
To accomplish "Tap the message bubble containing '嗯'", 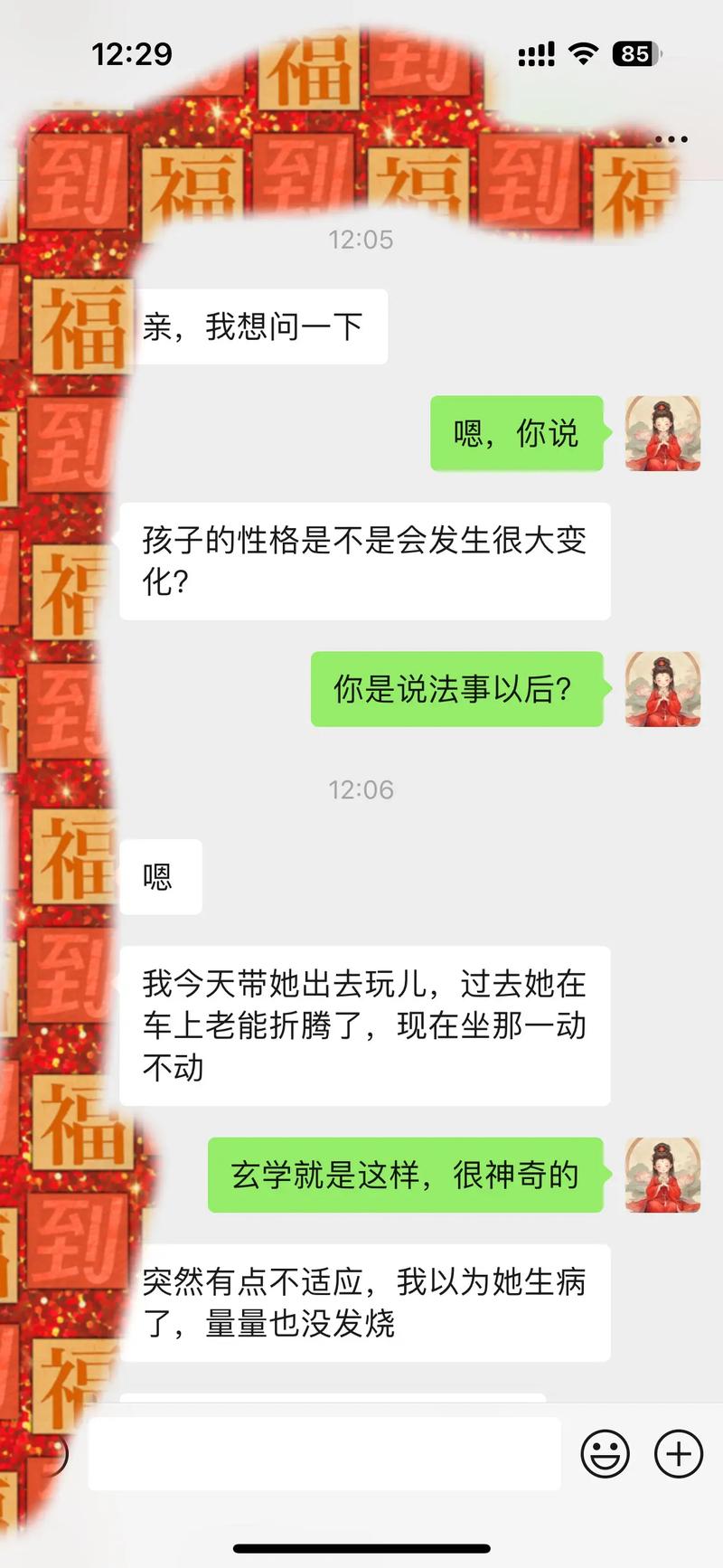I will [x=161, y=875].
